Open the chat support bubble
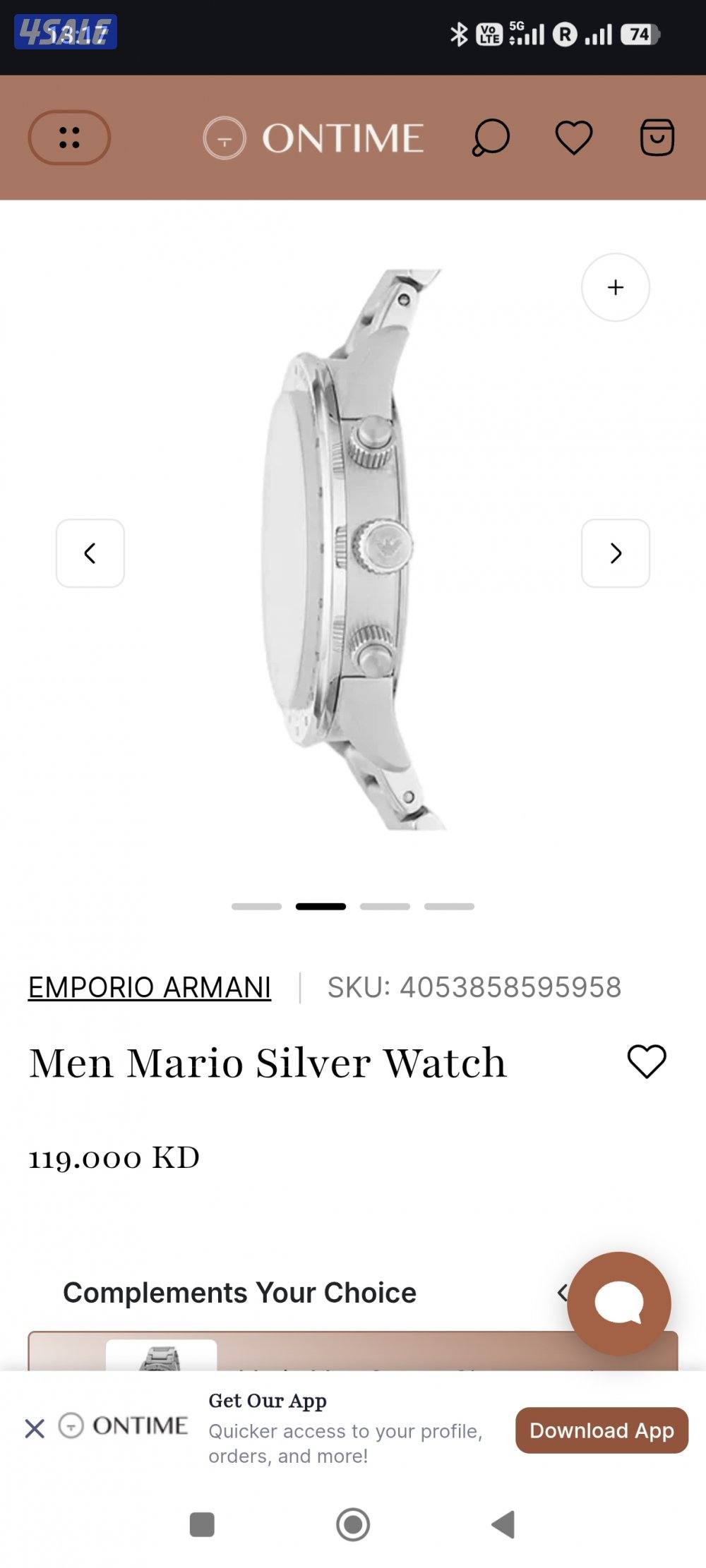Screen dimensions: 706x1568 point(618,1304)
